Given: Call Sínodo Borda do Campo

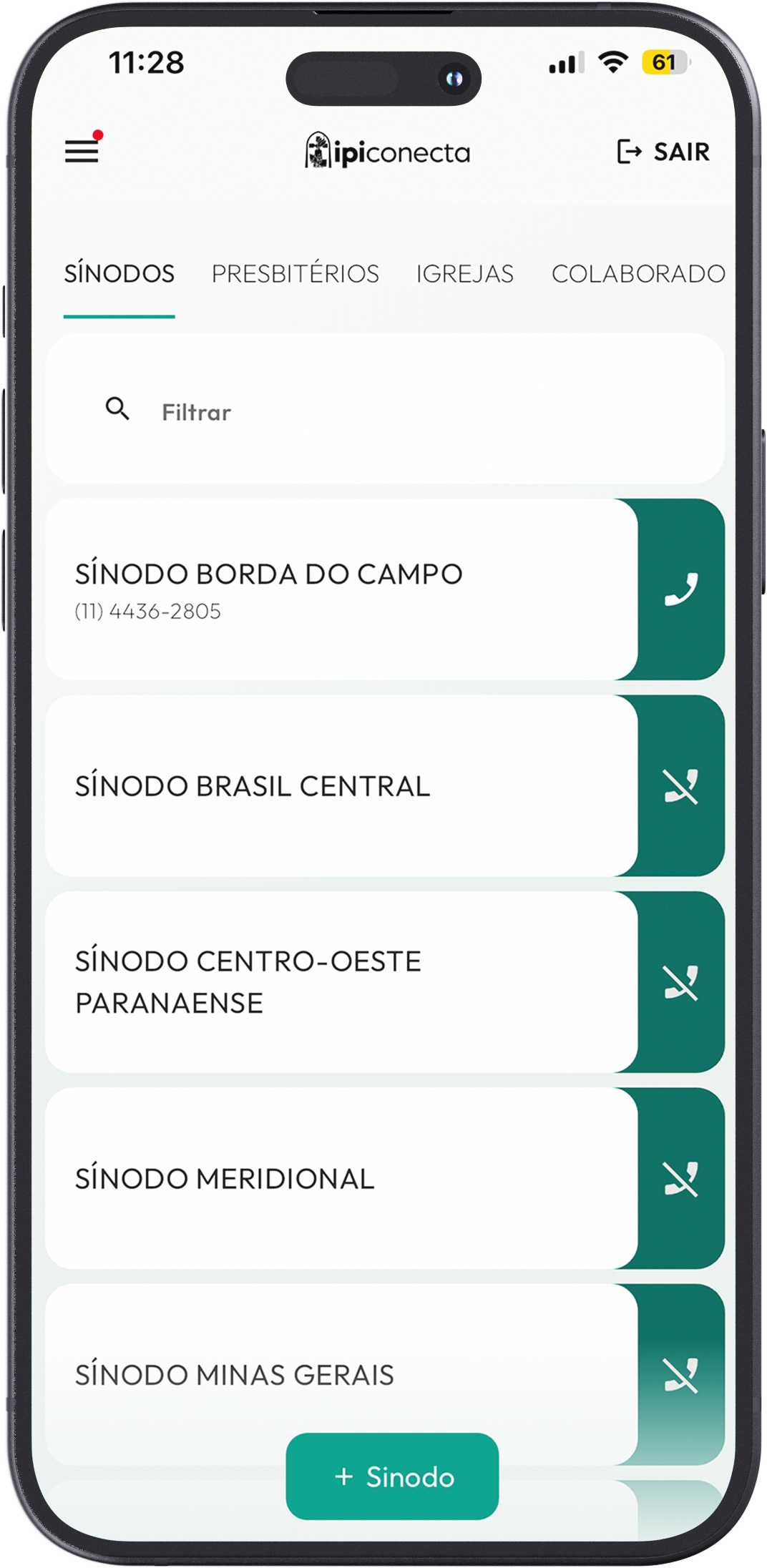Looking at the screenshot, I should point(680,589).
